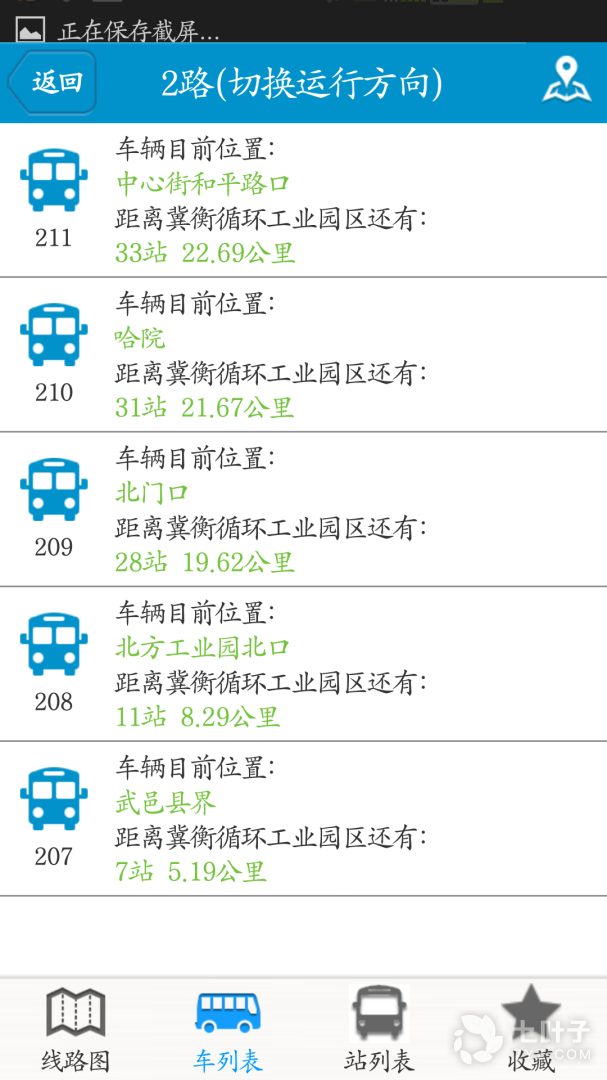Image resolution: width=607 pixels, height=1080 pixels.
Task: Open the 收藏 favorites tab
Action: coord(531,1030)
